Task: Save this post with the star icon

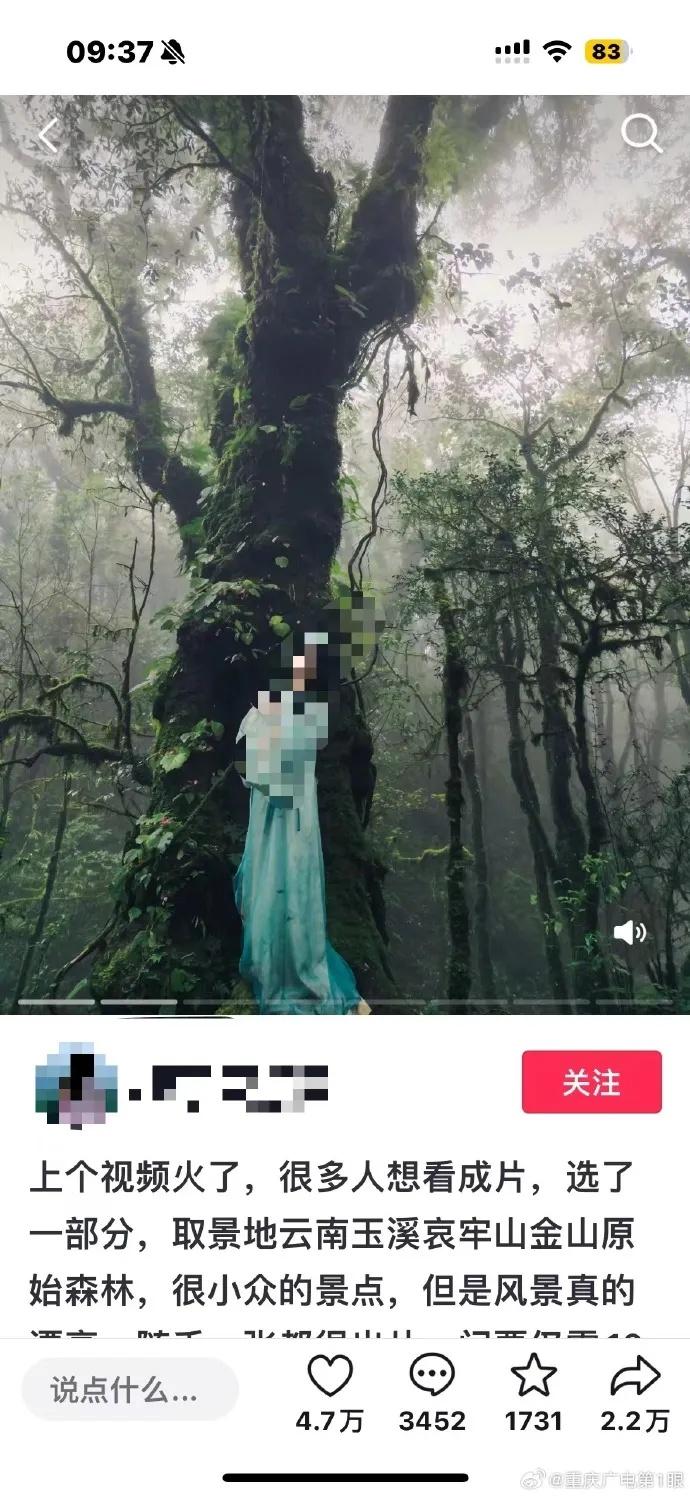Action: coord(533,1377)
